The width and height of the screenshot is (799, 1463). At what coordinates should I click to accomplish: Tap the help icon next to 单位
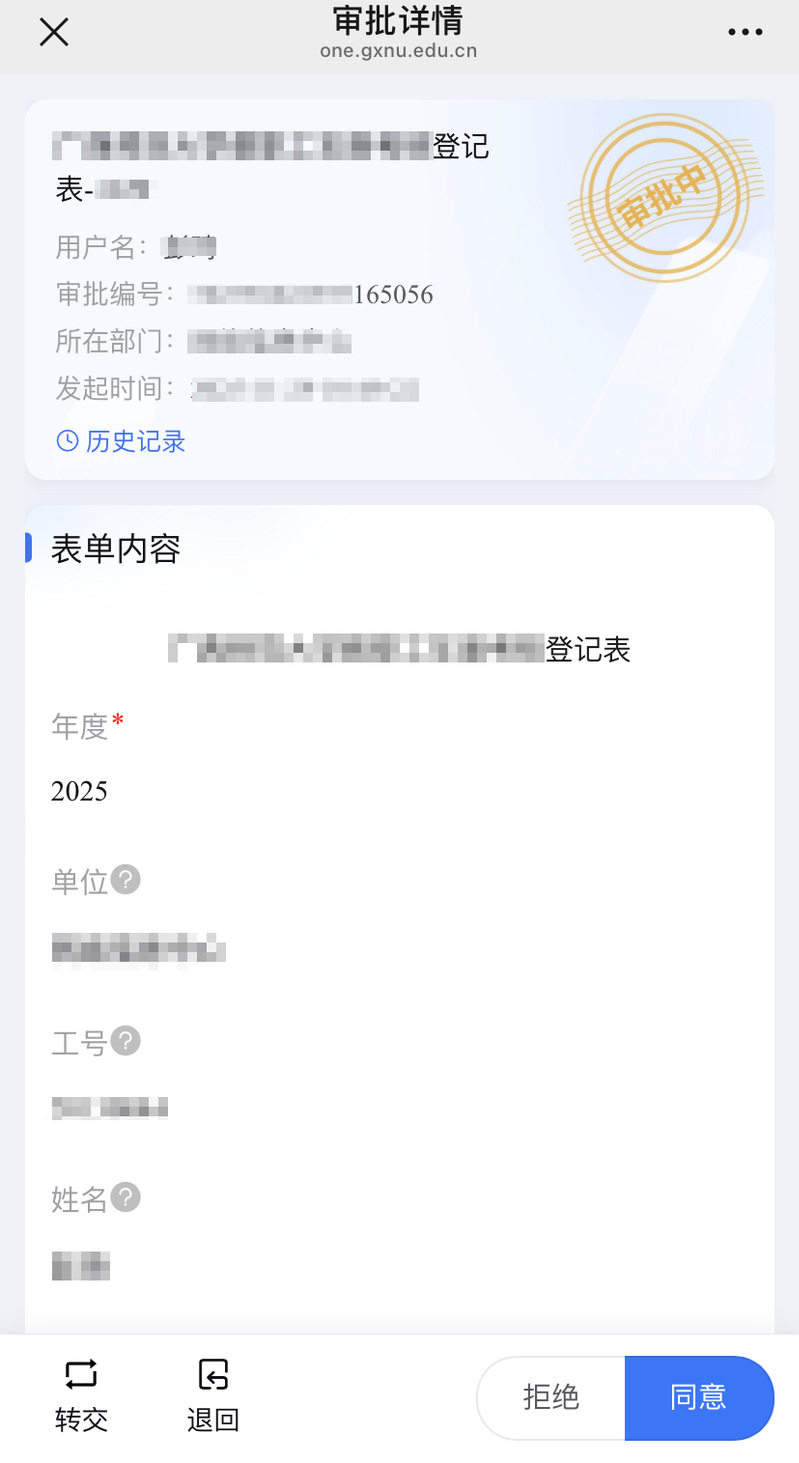[x=126, y=880]
